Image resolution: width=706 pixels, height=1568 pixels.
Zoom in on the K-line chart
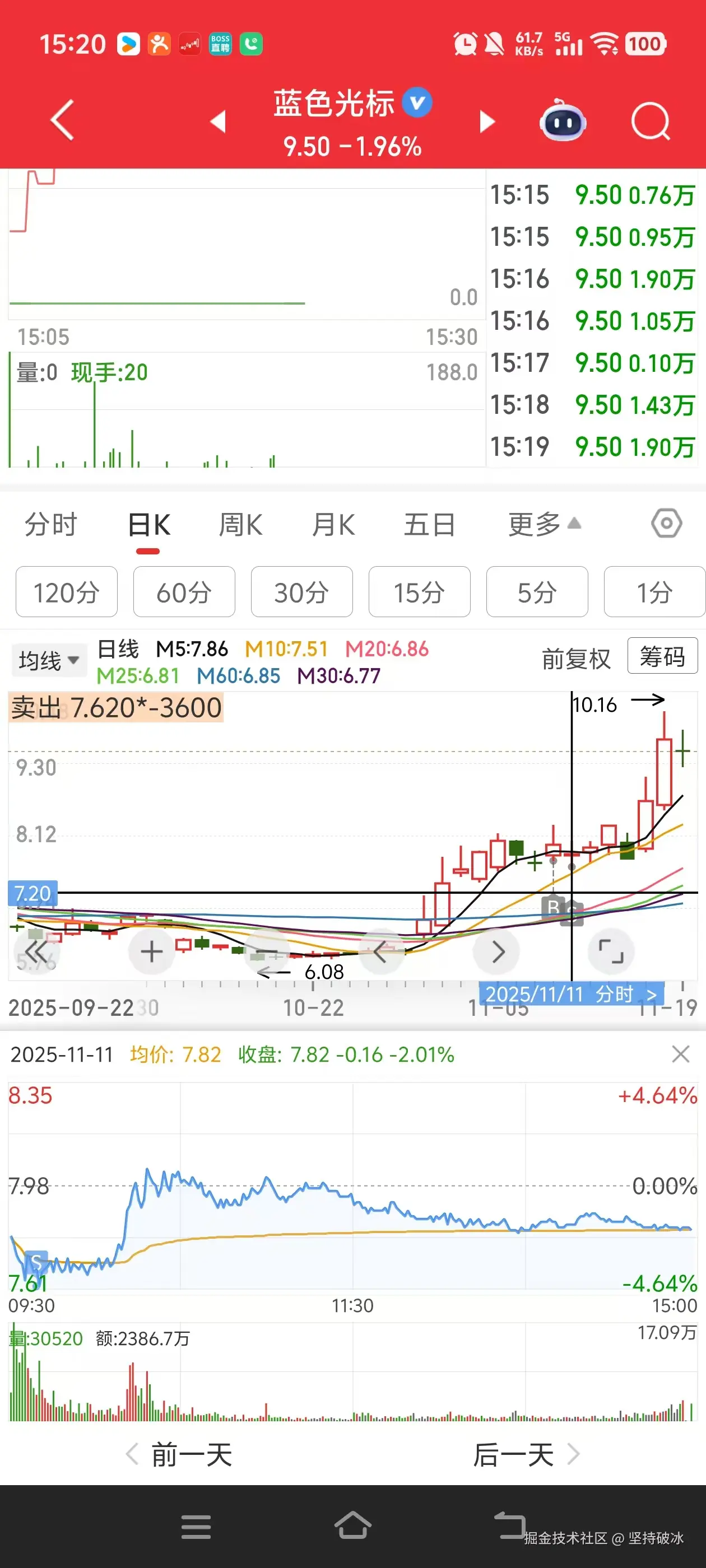pos(151,951)
